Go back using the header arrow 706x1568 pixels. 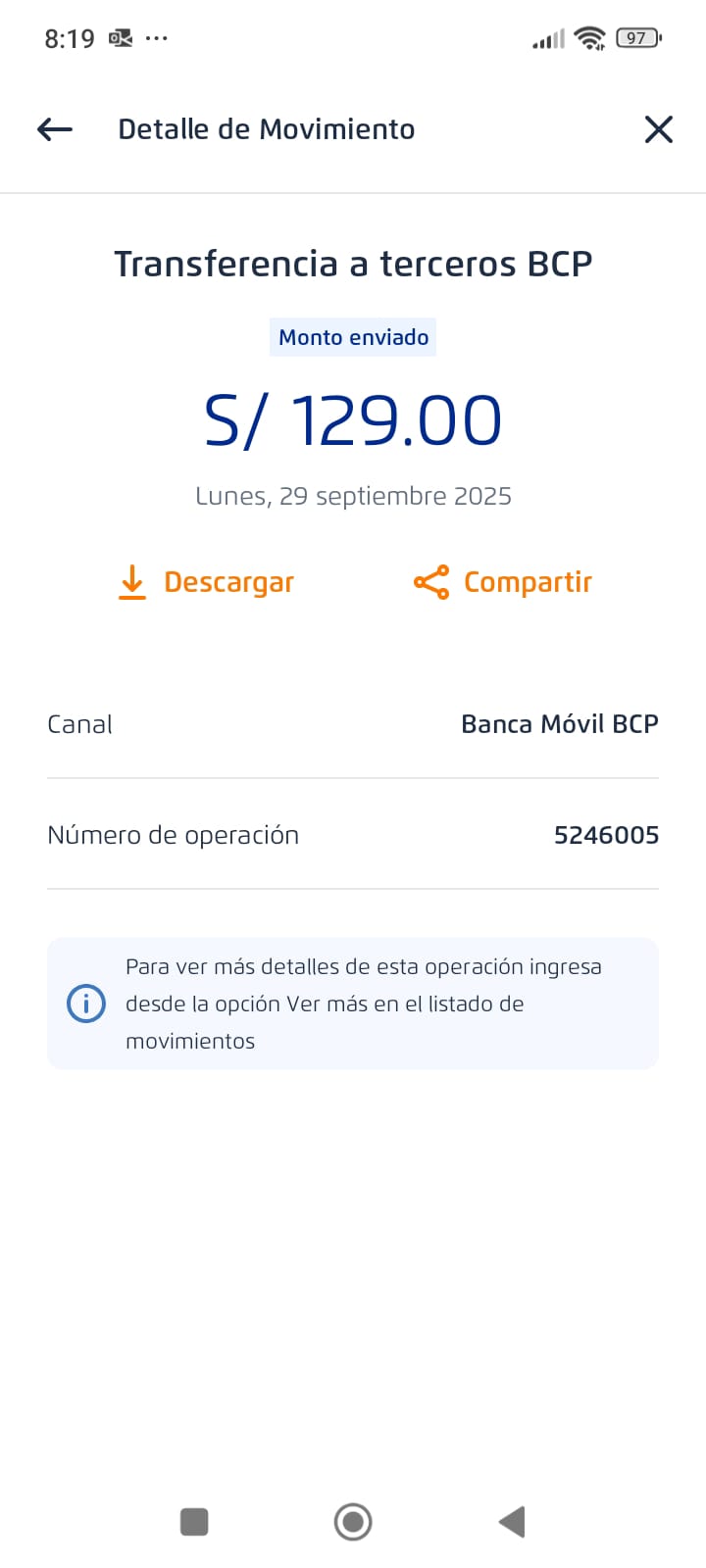click(x=55, y=129)
